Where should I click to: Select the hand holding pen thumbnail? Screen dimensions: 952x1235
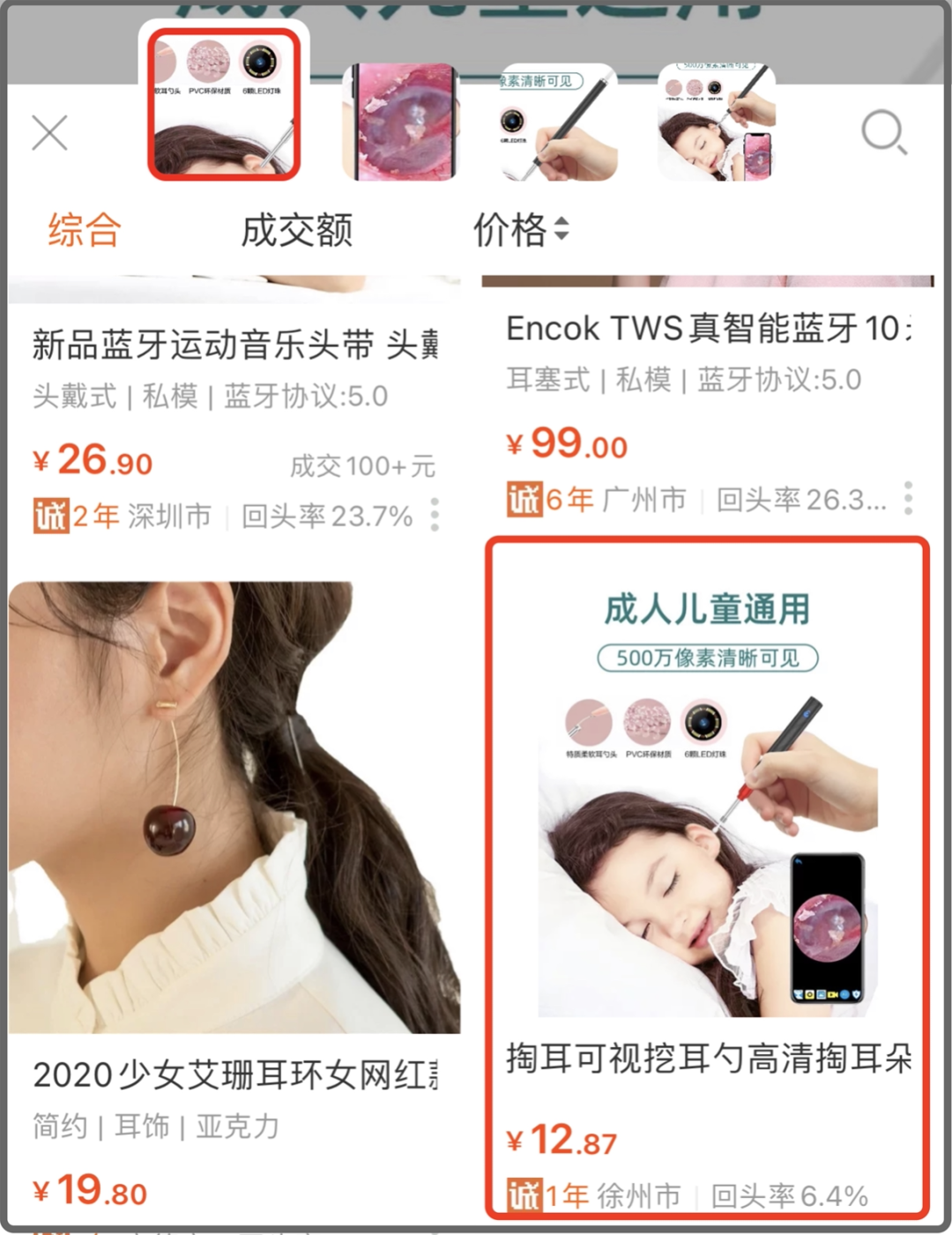click(x=557, y=122)
